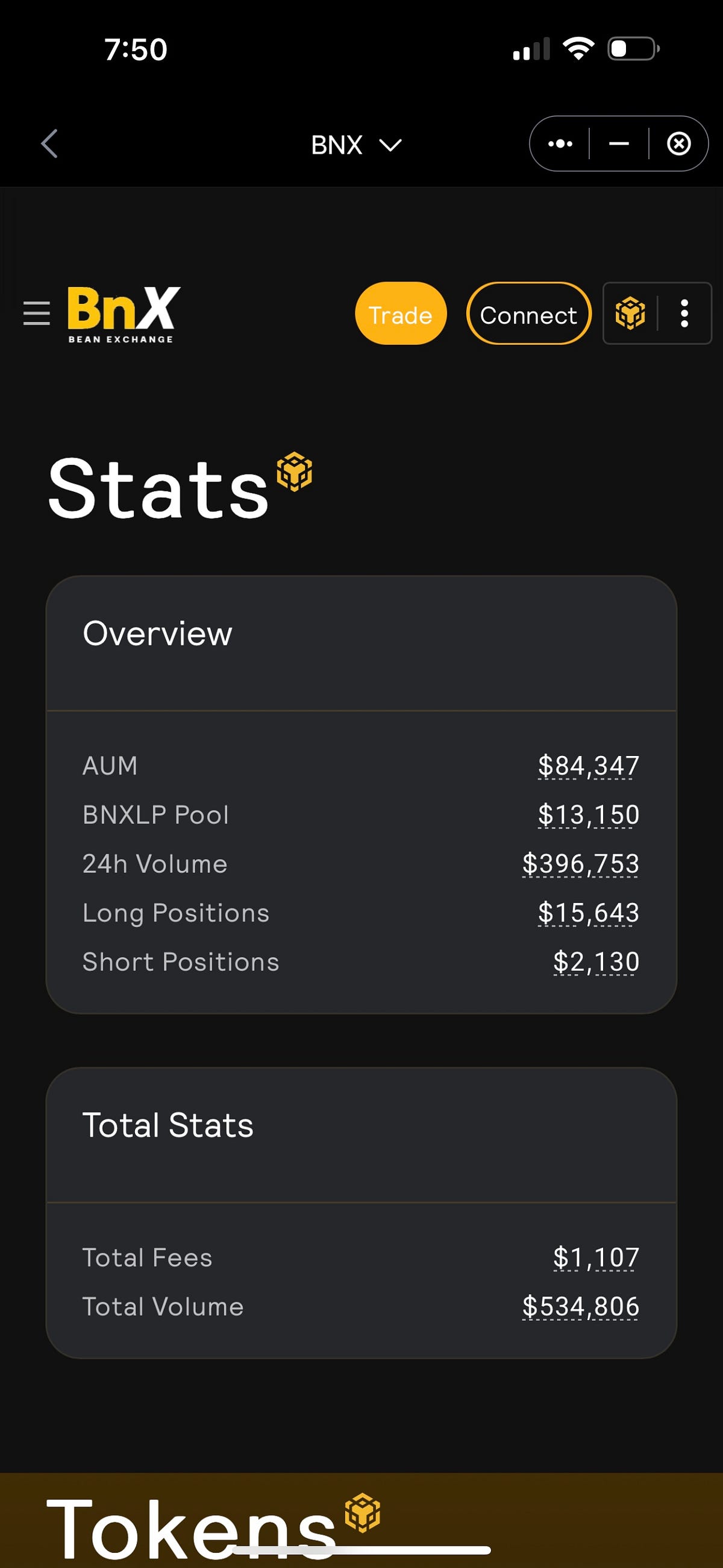Go back with the top-left arrow
Image resolution: width=723 pixels, height=1568 pixels.
click(x=49, y=143)
